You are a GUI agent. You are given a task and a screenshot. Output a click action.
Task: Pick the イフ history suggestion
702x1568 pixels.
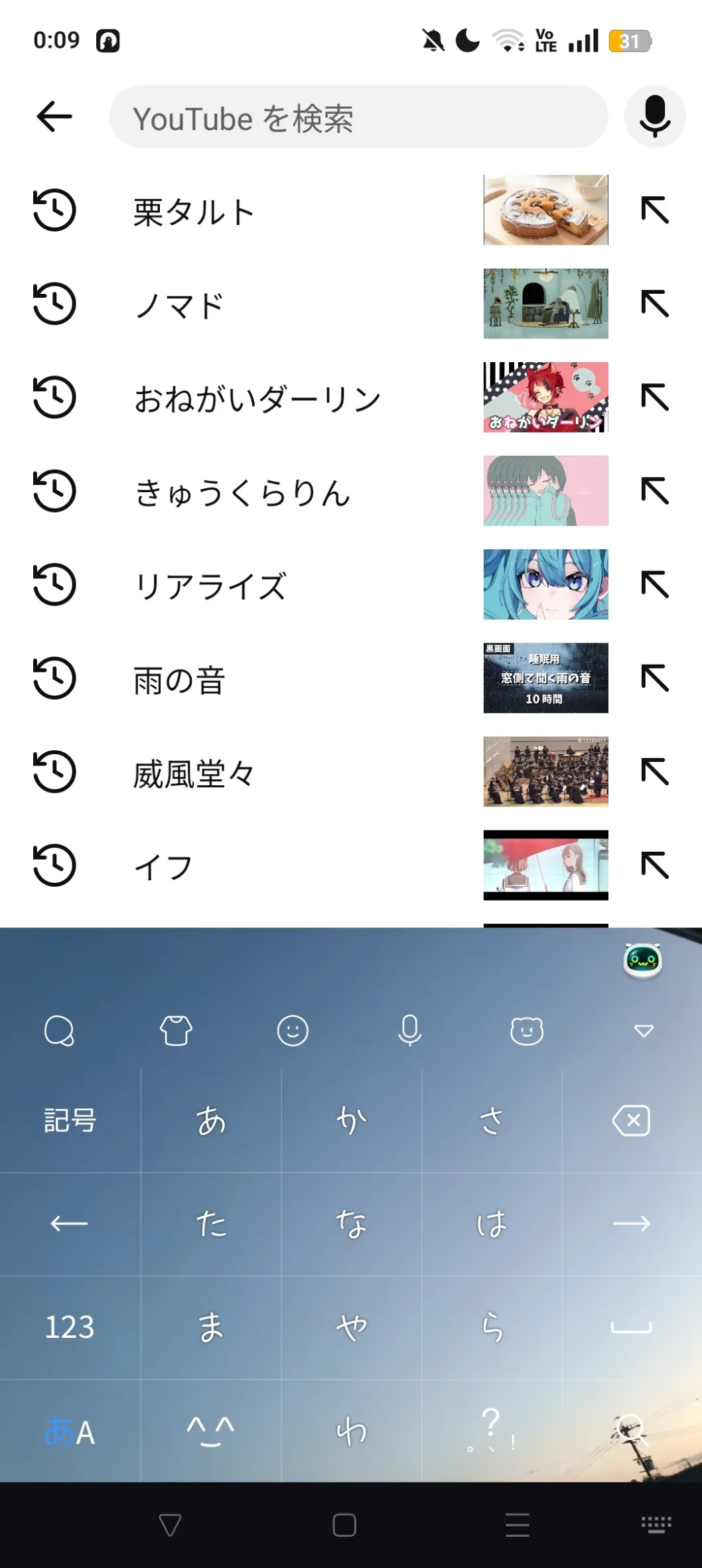163,866
